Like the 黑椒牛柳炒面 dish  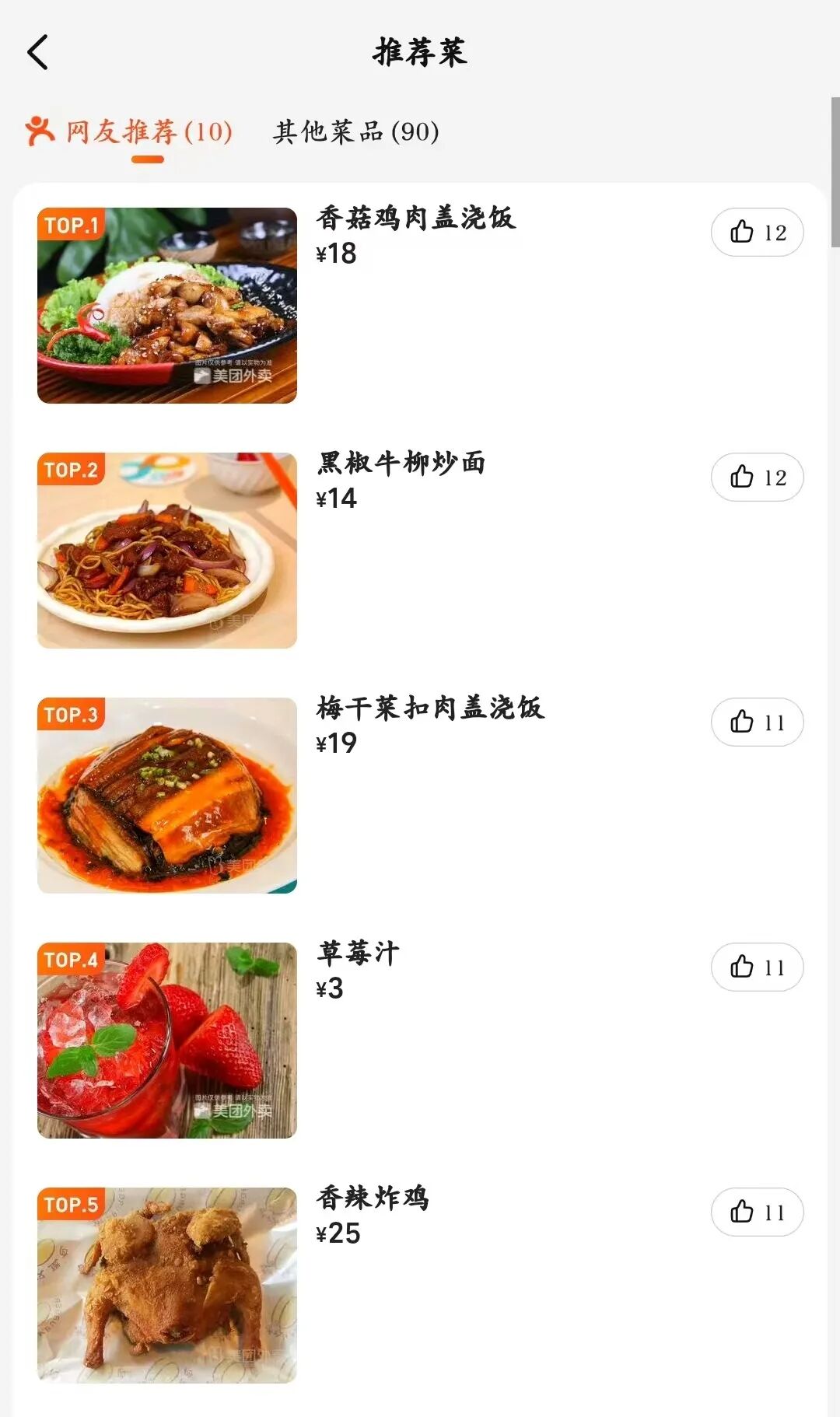pos(757,477)
